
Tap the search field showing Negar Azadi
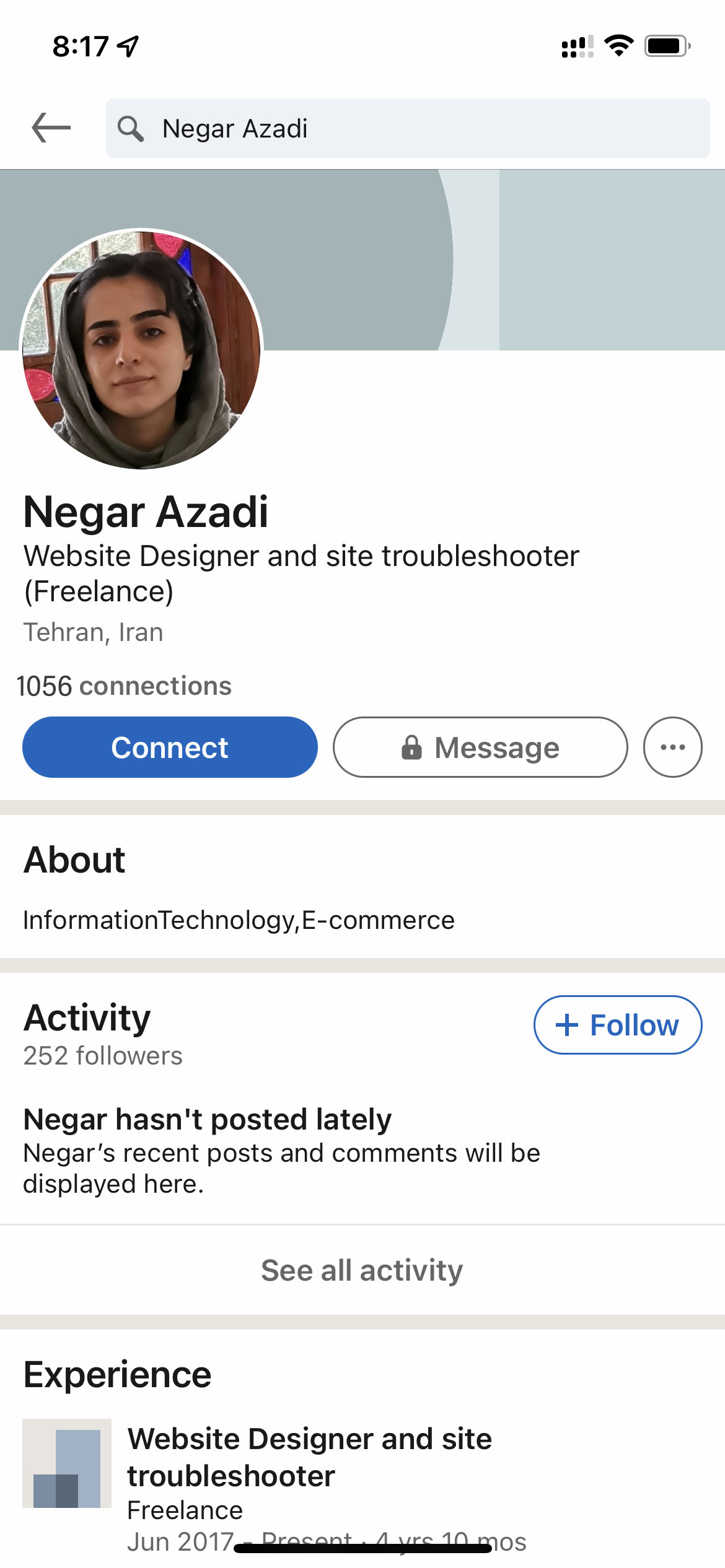click(407, 128)
